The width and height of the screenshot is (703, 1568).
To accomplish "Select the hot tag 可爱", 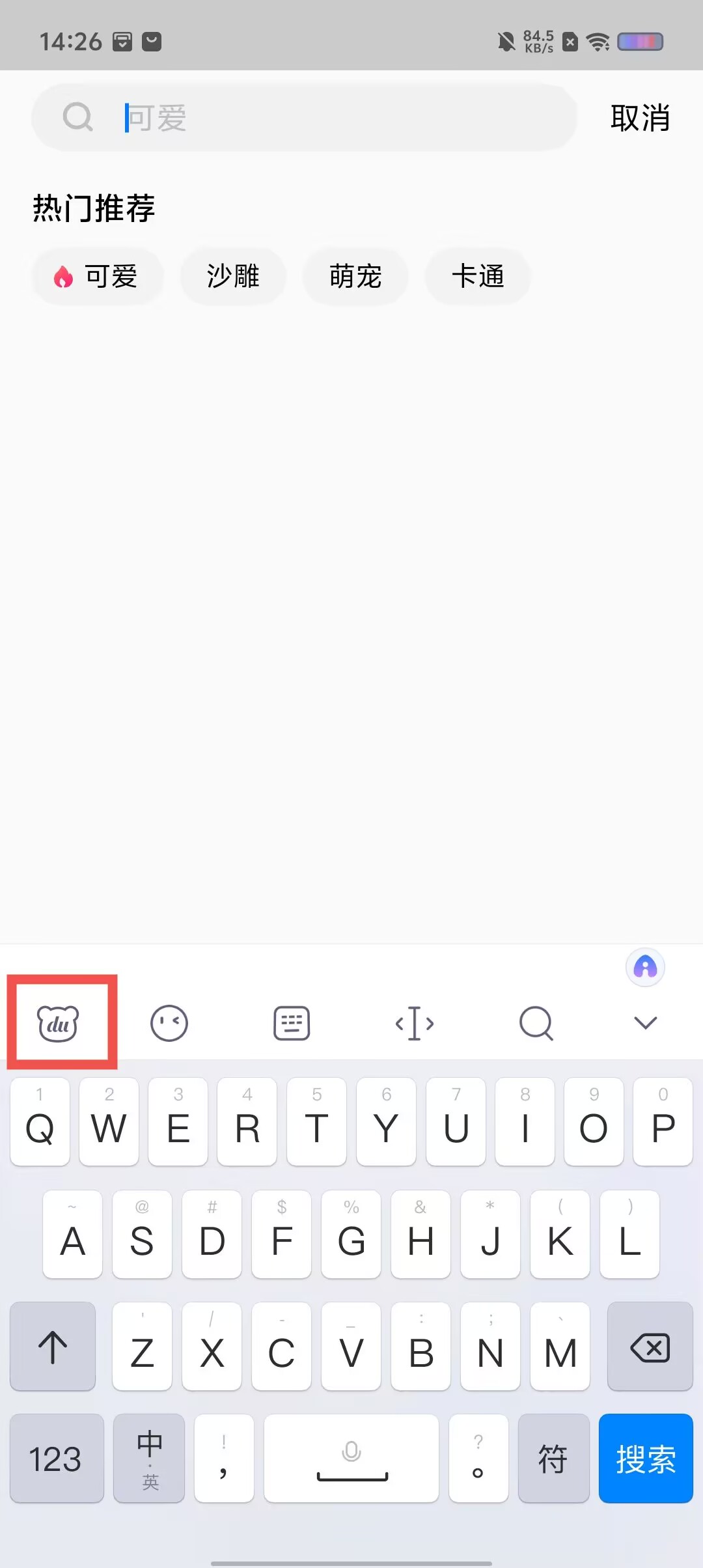I will click(98, 277).
